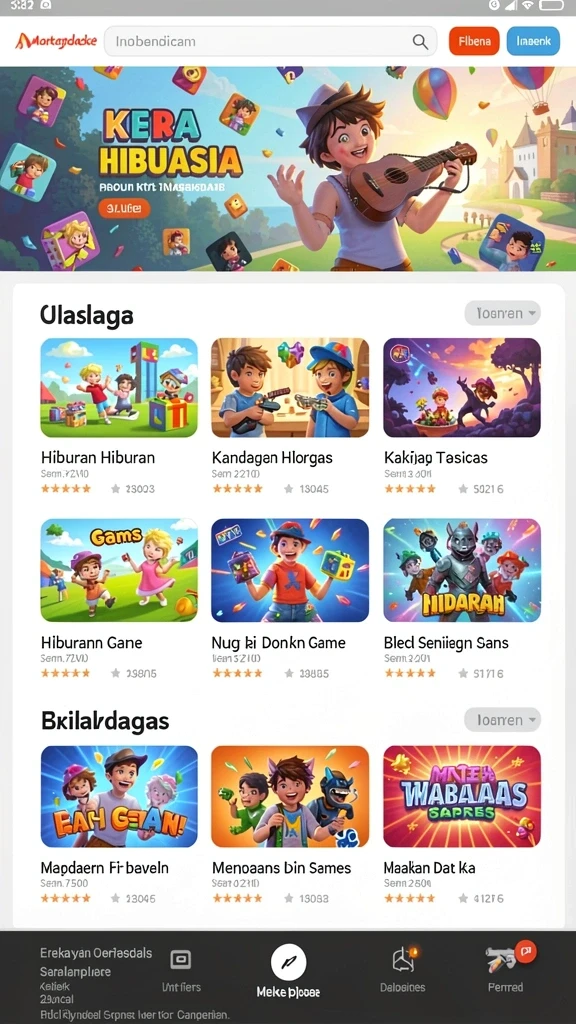Expand the dropdown beside Bkilaldagas heading
The width and height of the screenshot is (576, 1024).
click(502, 720)
